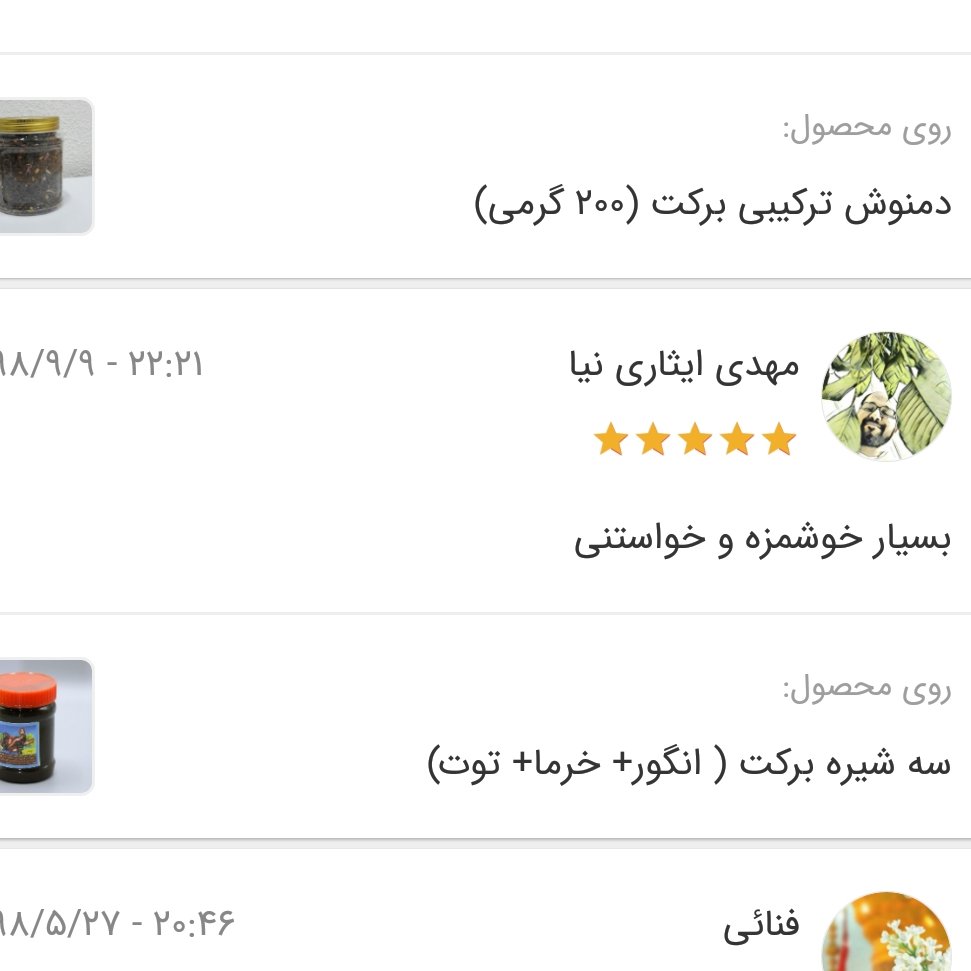
Task: Open مهدی ایثاری نیا's profile picture
Action: [x=886, y=396]
